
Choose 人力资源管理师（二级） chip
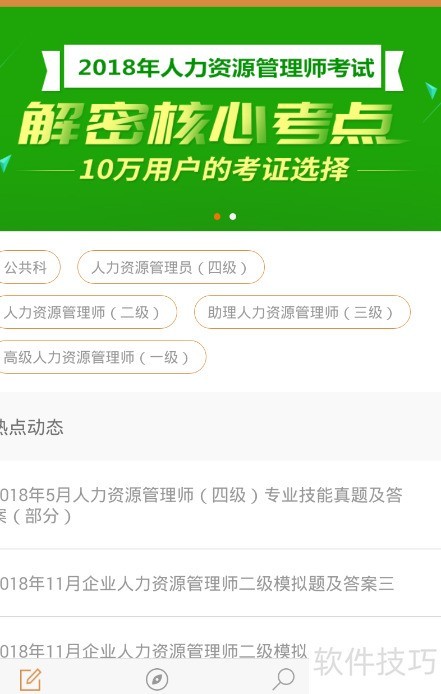click(86, 312)
